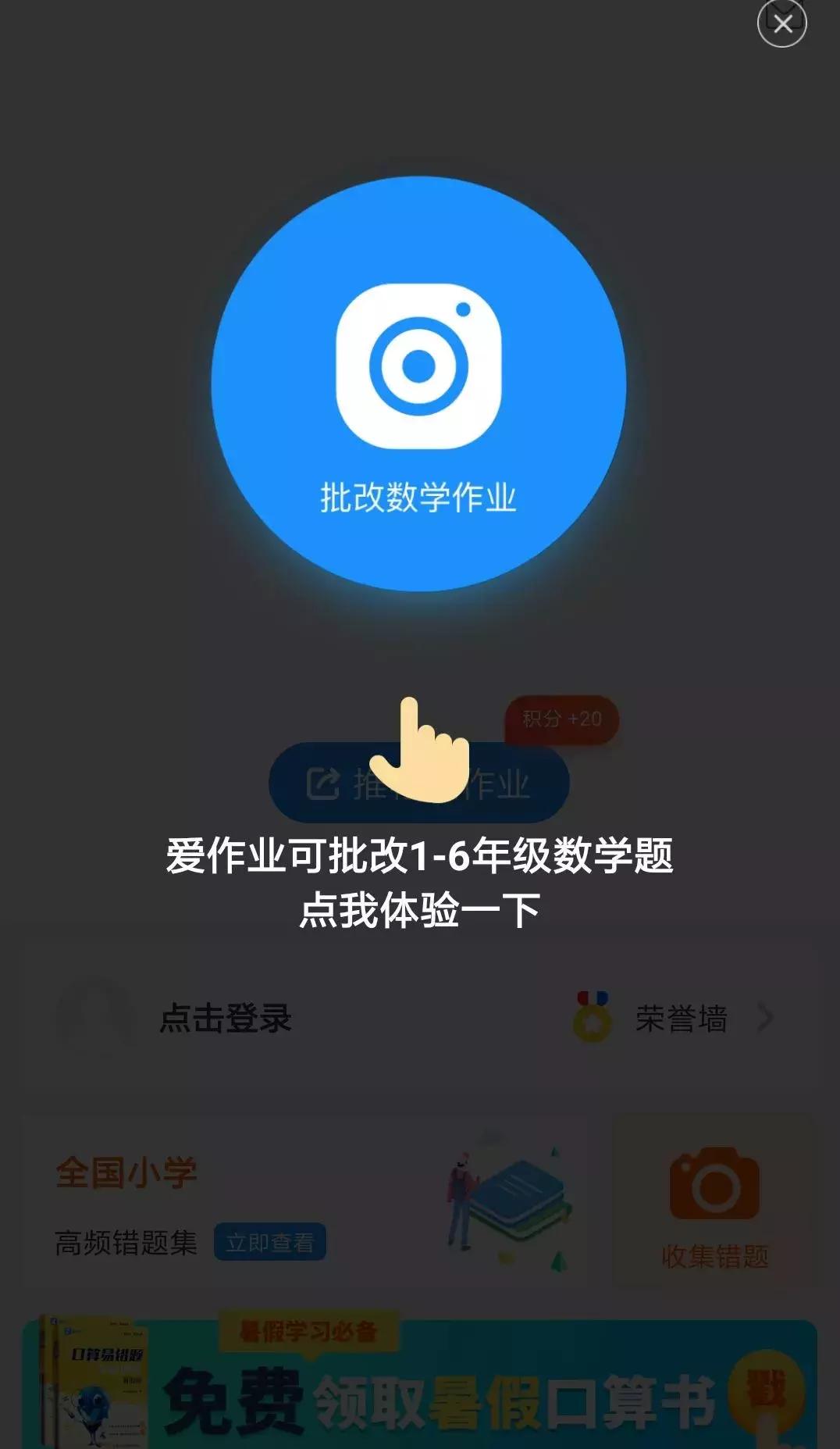Select the 高频错题集 error collection entry

click(125, 1240)
